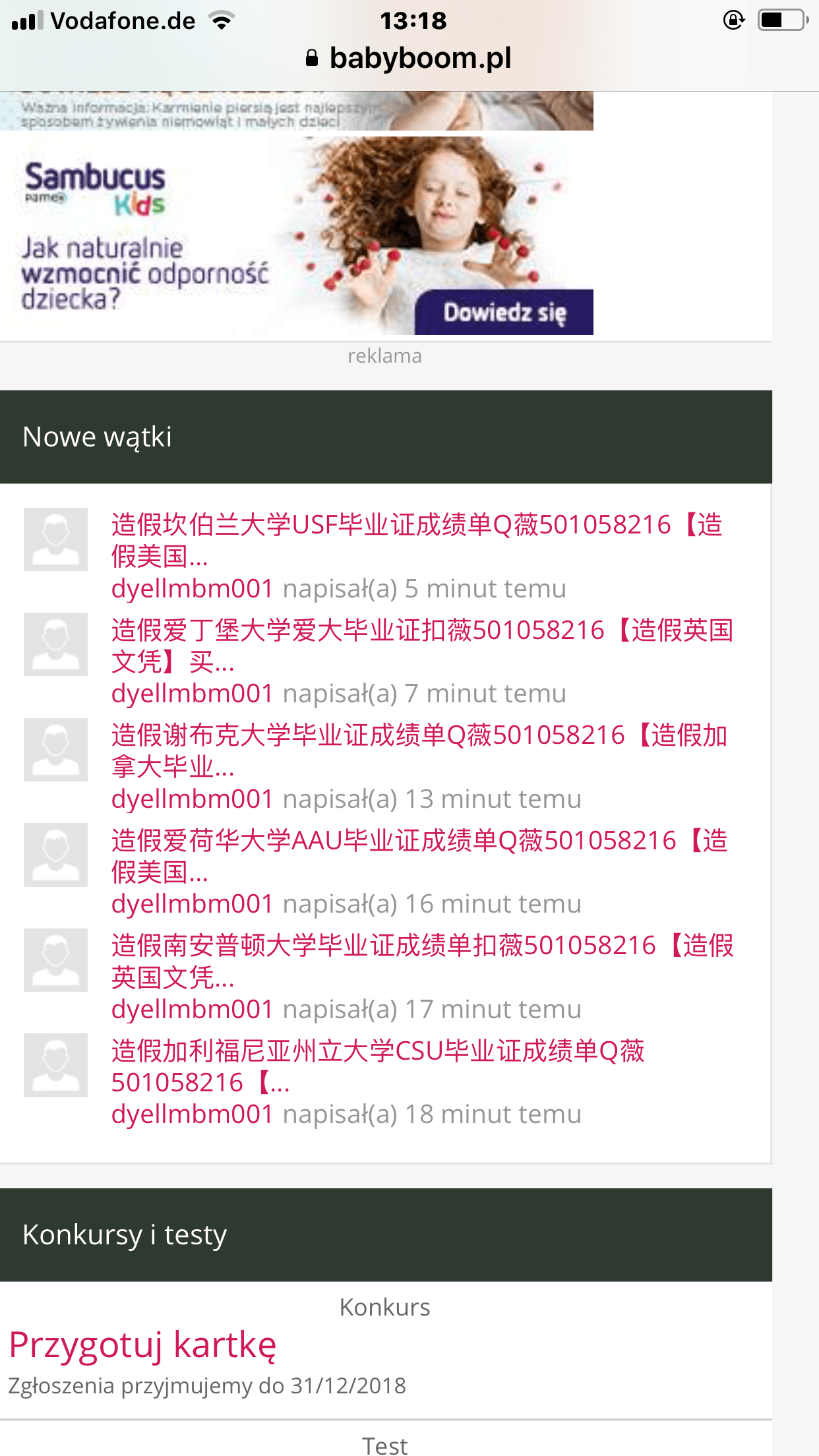View dyellmbm001 profile from 18 minut temu post
This screenshot has width=819, height=1456.
coord(192,1114)
